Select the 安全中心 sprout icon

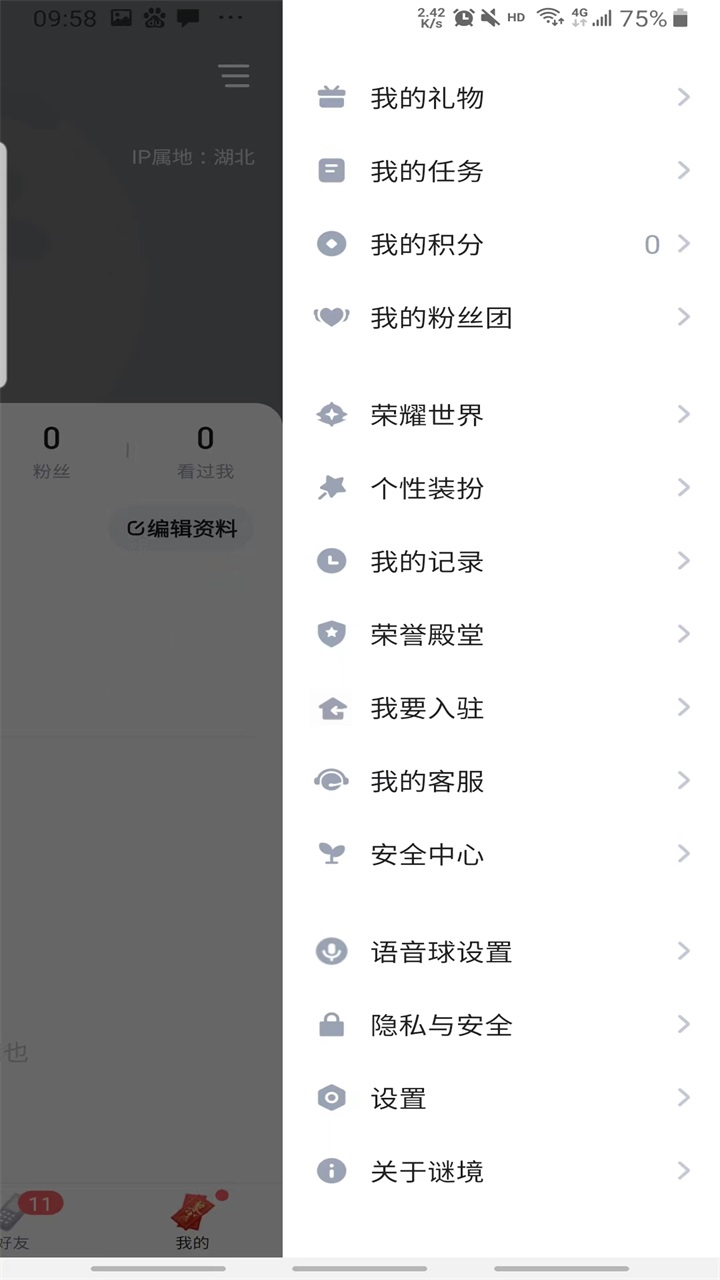pos(331,854)
